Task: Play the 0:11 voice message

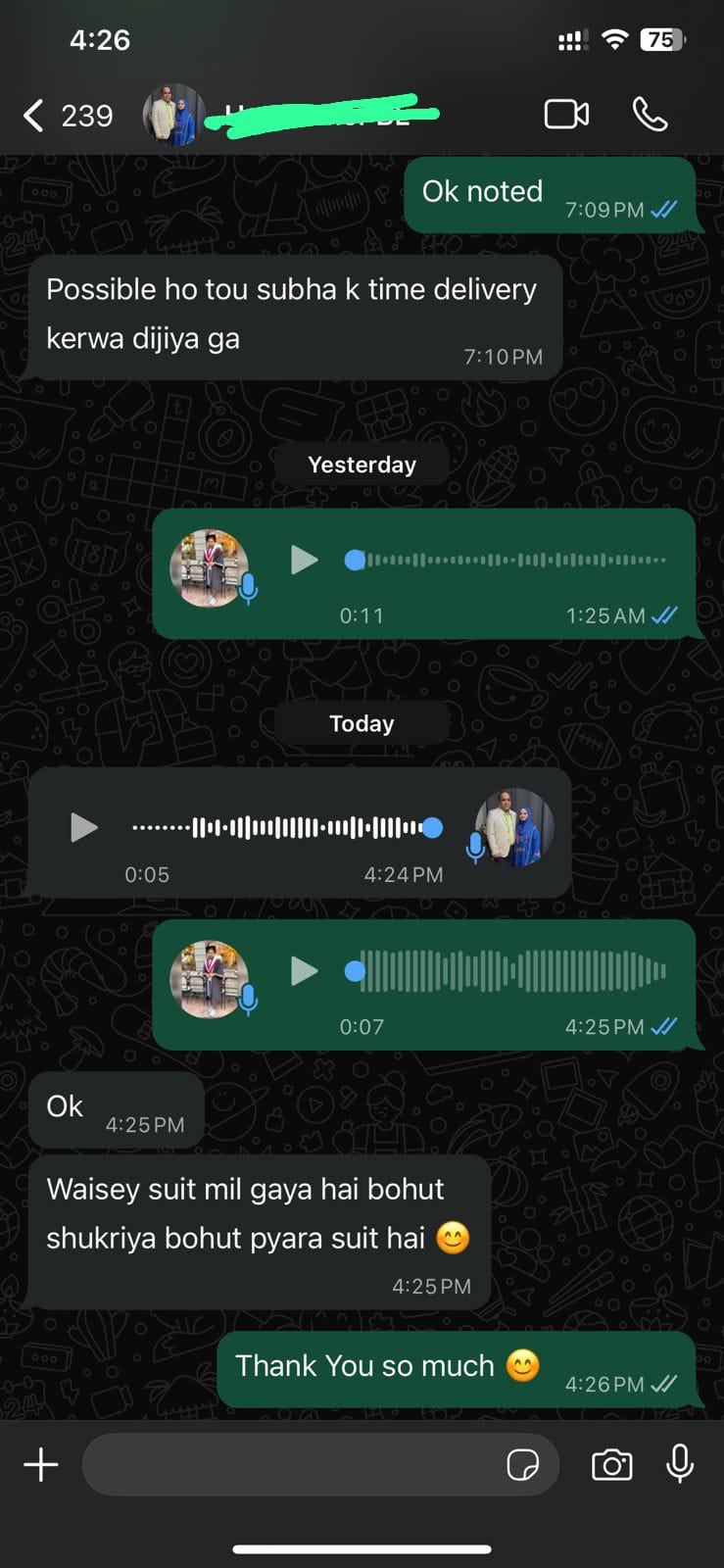Action: (304, 561)
